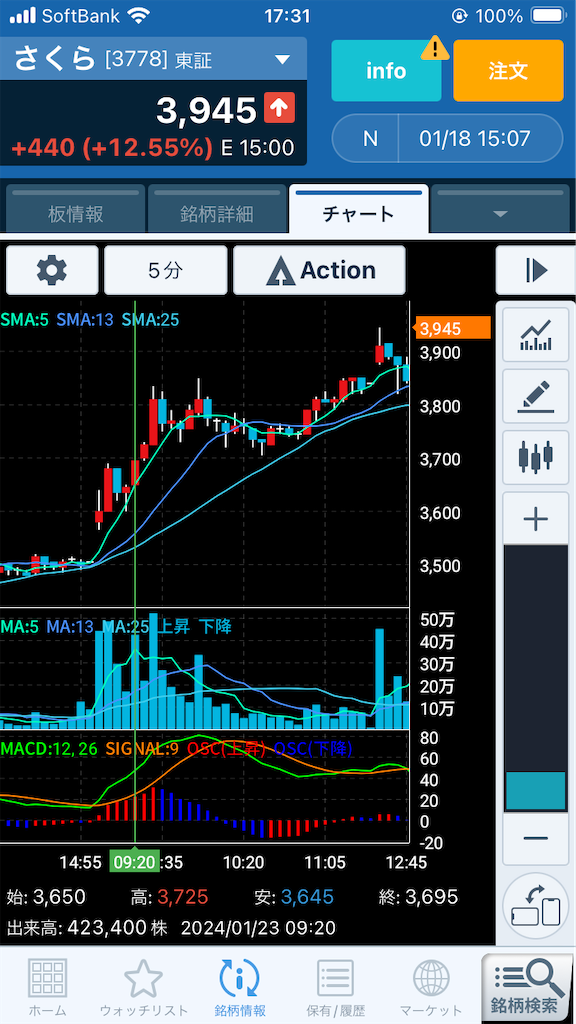Open the さくら stock selector dropdown
The width and height of the screenshot is (576, 1024).
pos(153,59)
